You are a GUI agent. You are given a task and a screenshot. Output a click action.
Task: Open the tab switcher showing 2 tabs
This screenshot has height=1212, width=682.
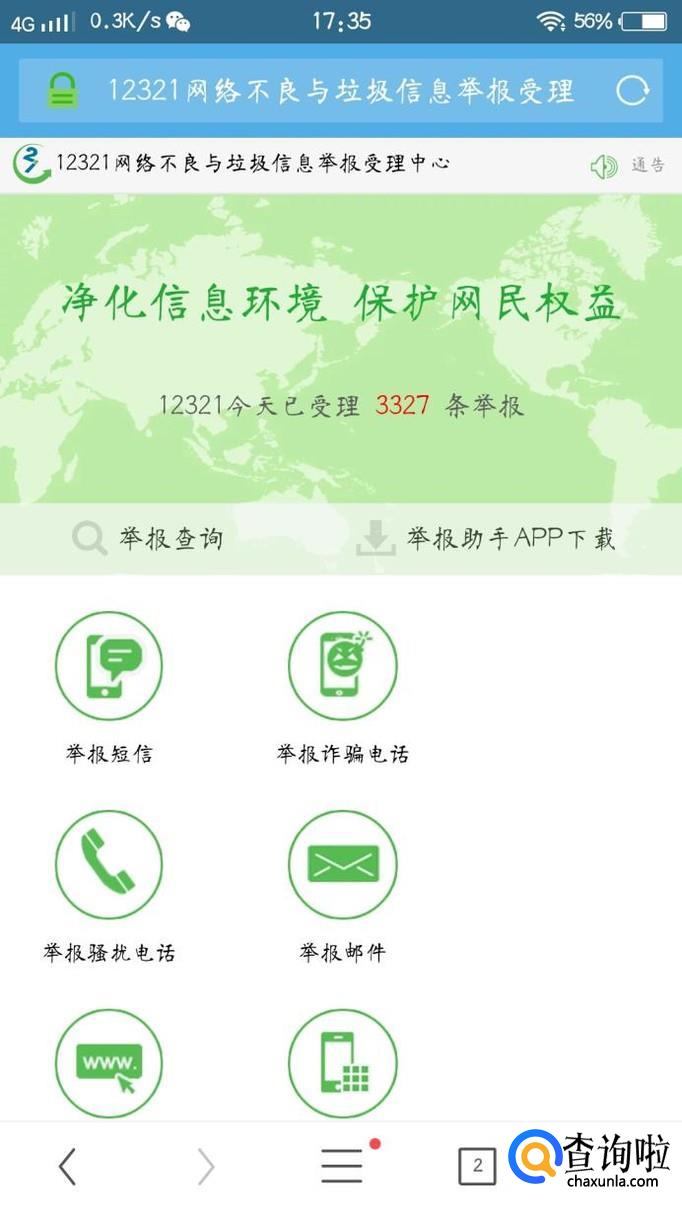(x=477, y=1166)
